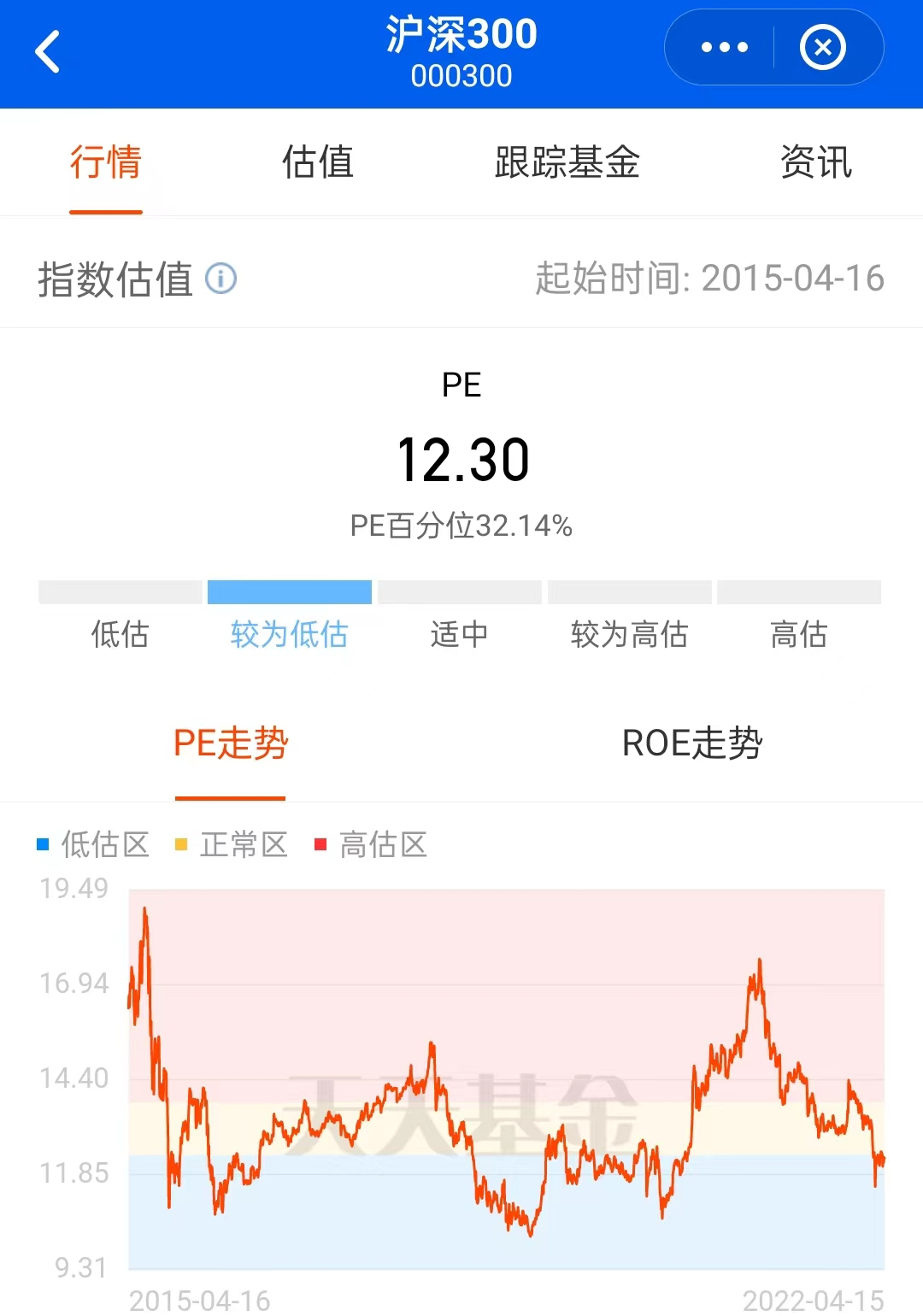The image size is (923, 1316).
Task: Tap 较为低估 highlighted segment label
Action: click(x=288, y=635)
